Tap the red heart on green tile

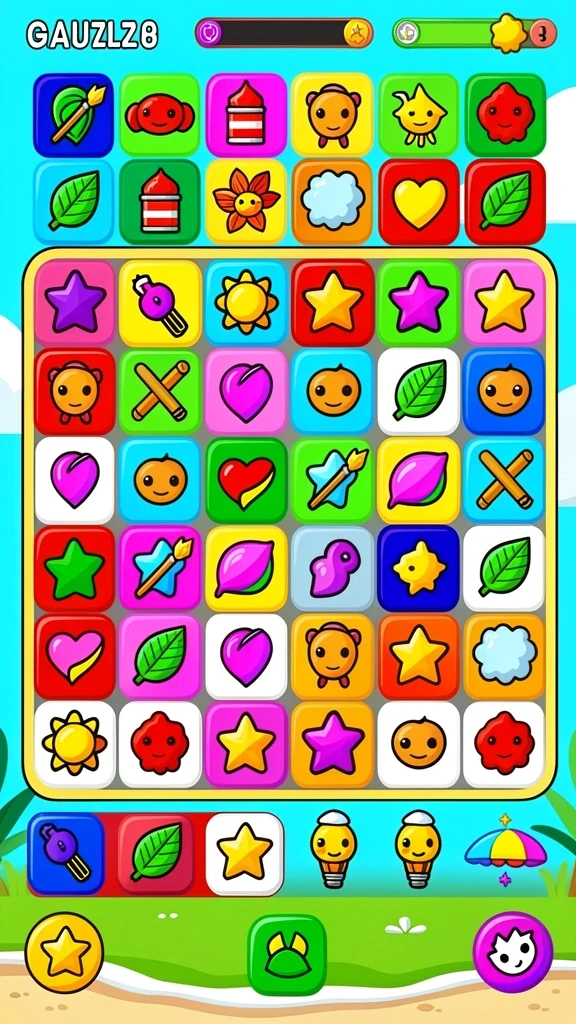[x=246, y=480]
